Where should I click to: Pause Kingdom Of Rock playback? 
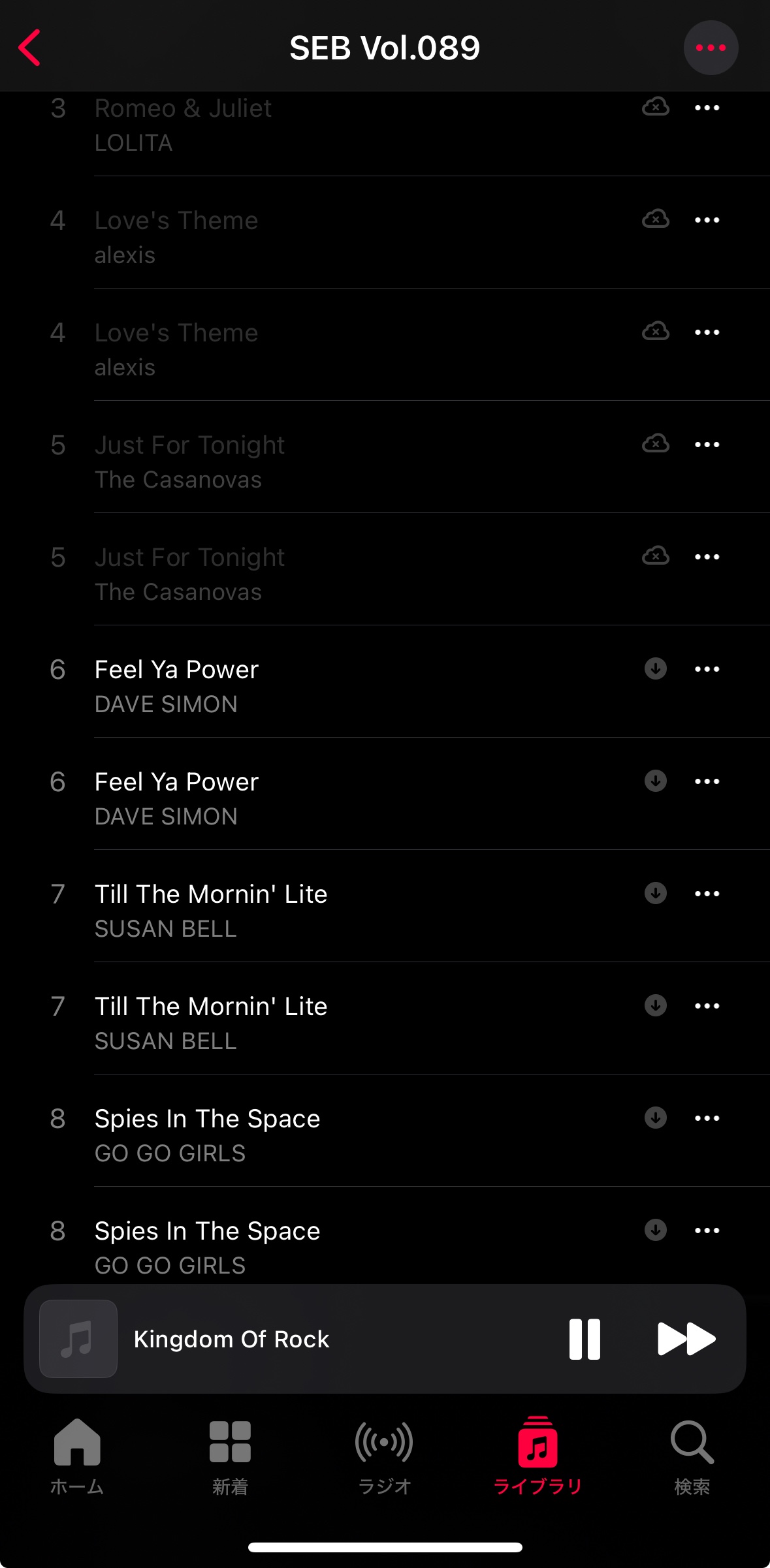[585, 1339]
